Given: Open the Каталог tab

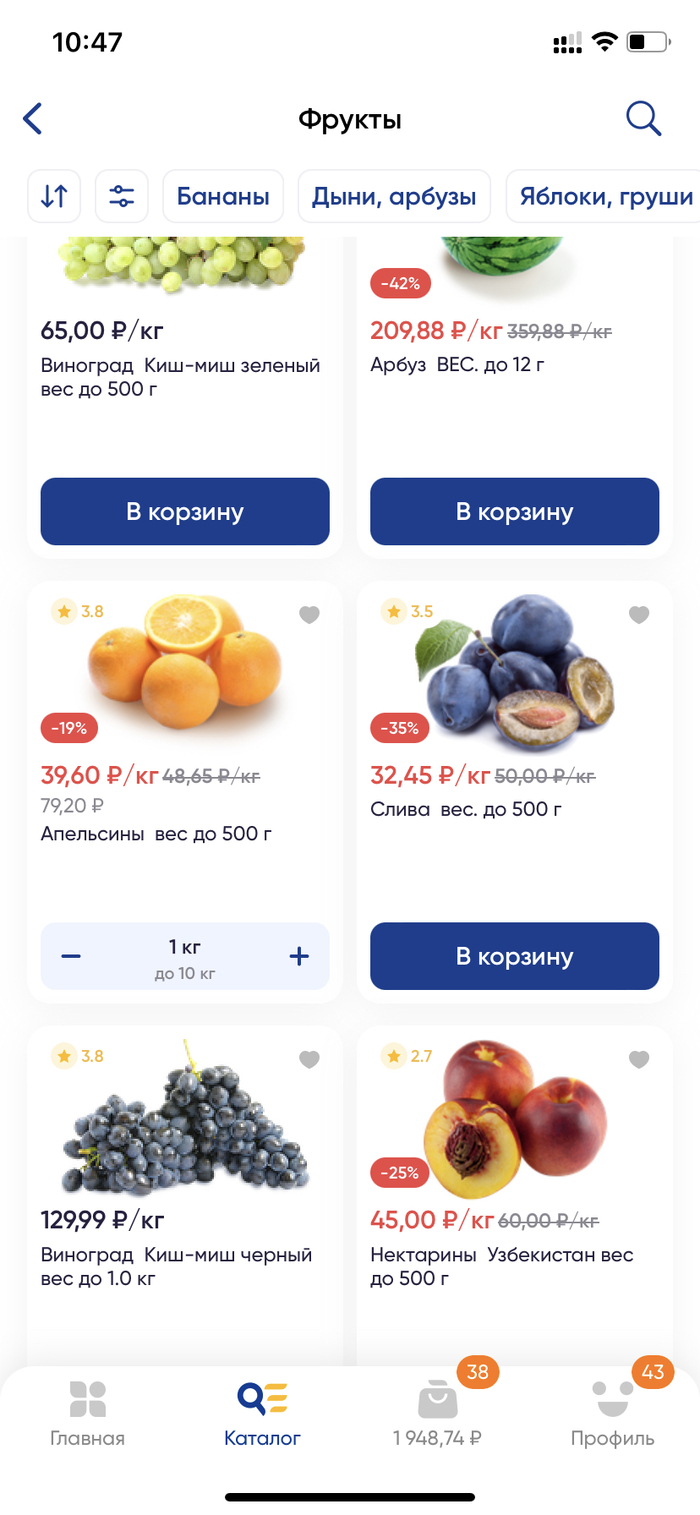Looking at the screenshot, I should [x=262, y=1414].
